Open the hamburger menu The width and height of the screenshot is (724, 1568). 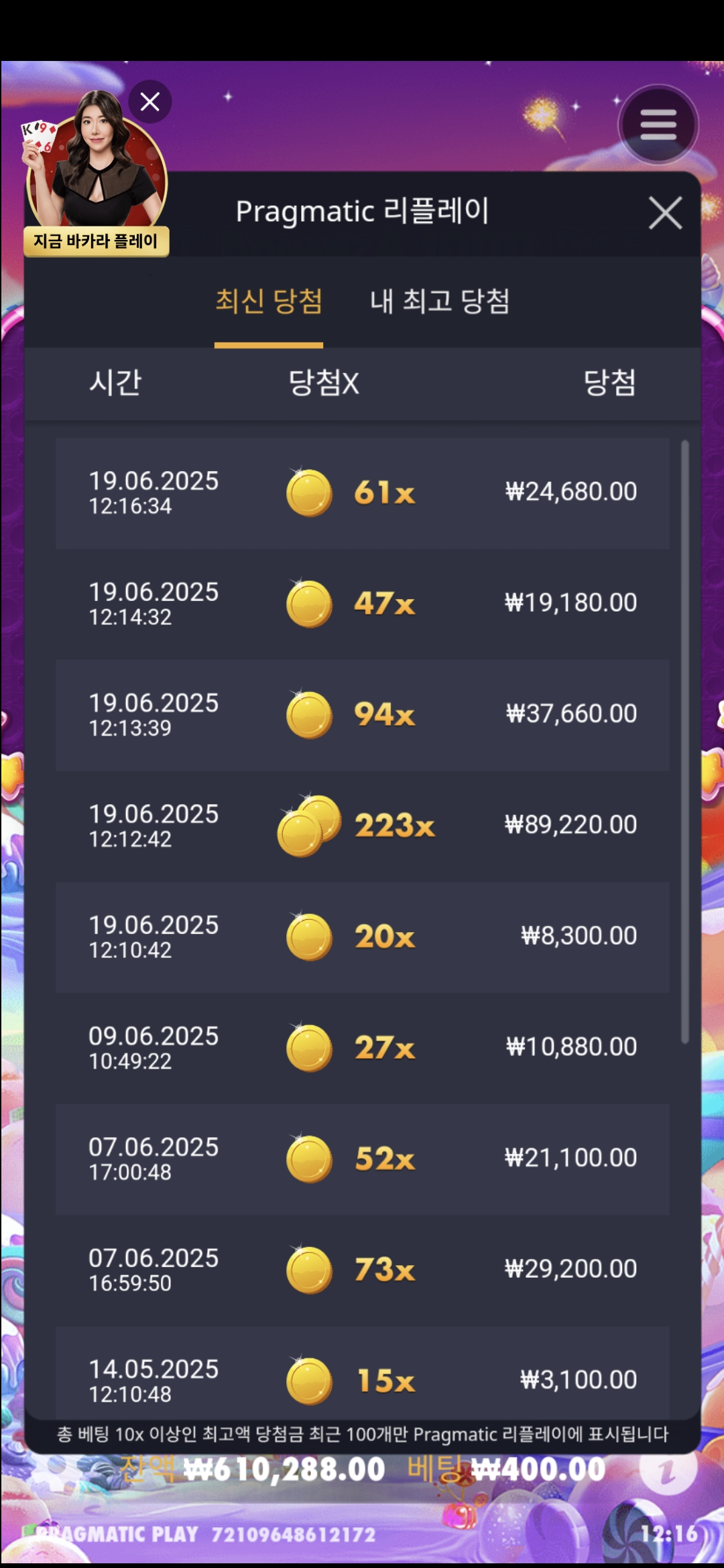[x=658, y=125]
